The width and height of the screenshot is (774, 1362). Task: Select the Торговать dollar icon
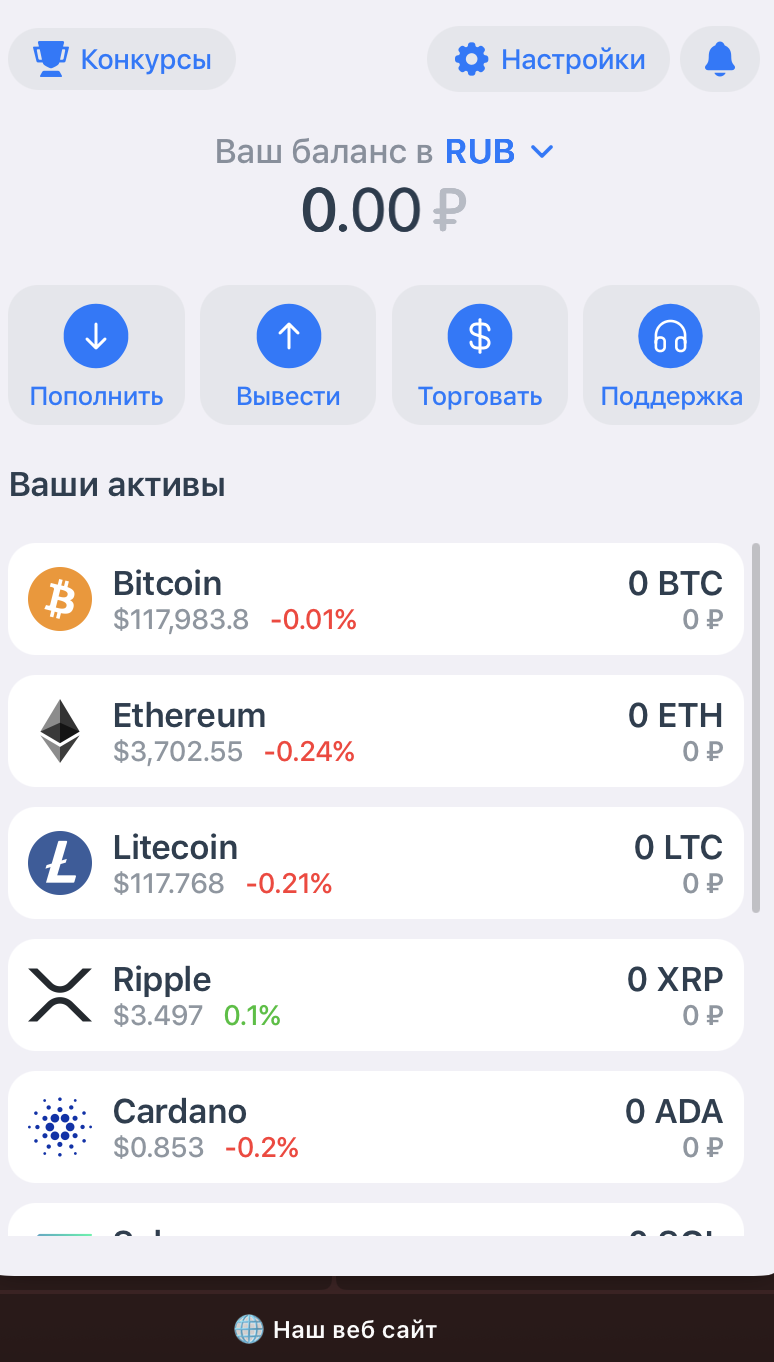coord(480,336)
